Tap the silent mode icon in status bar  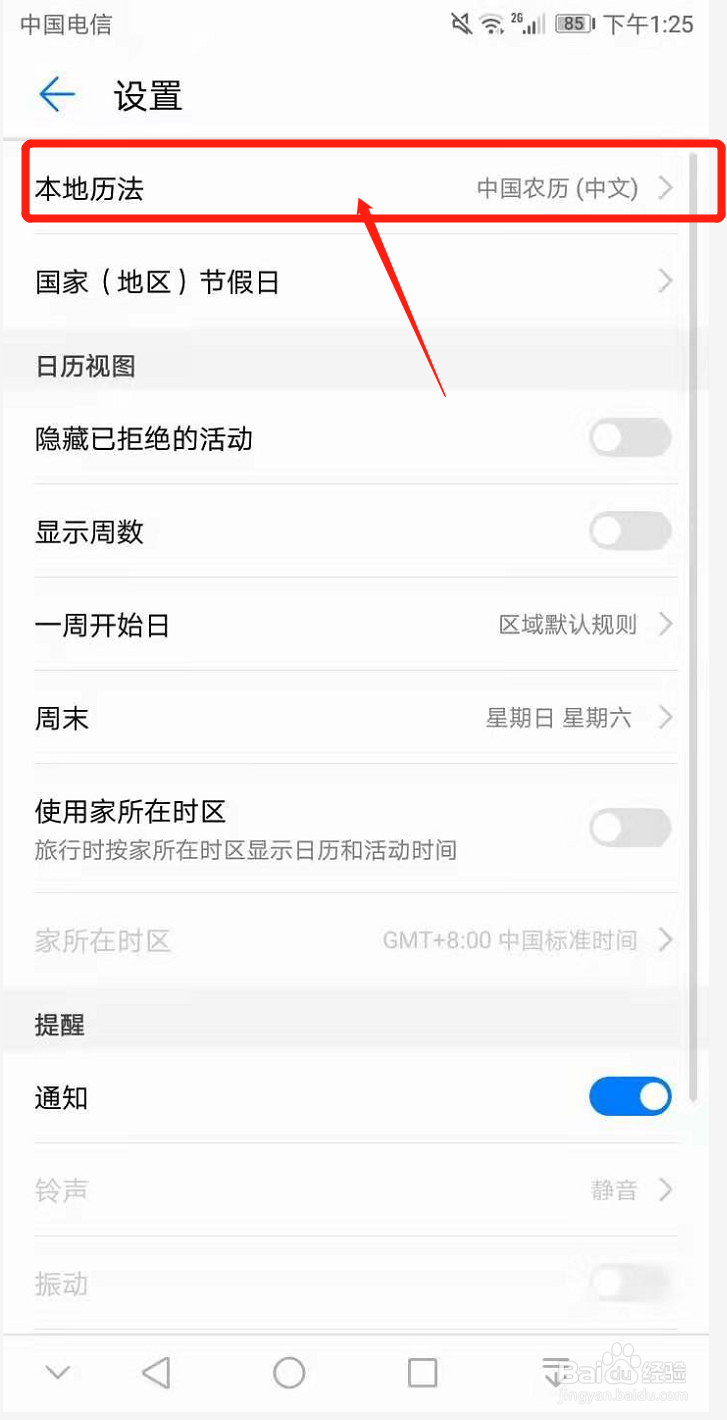[x=461, y=24]
